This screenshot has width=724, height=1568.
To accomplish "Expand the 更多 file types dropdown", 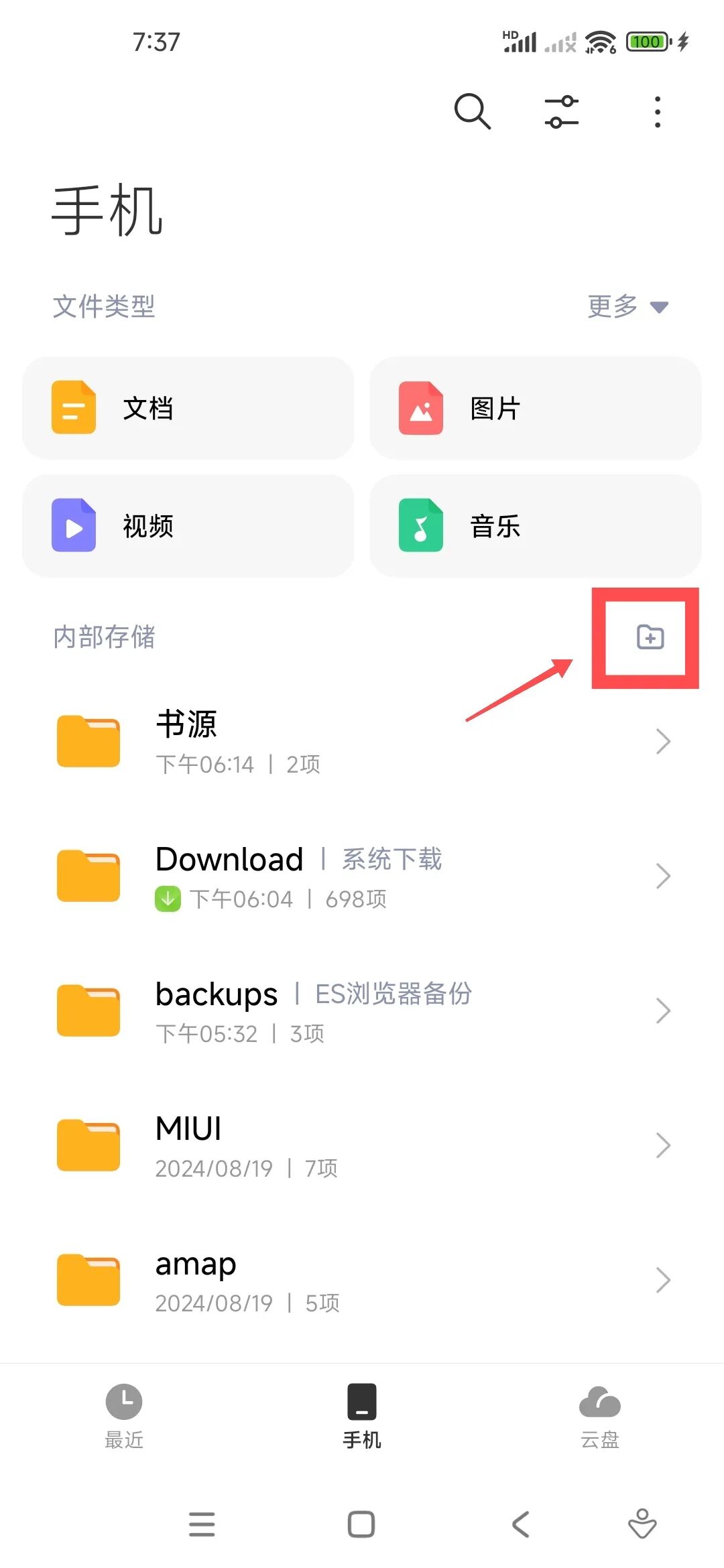I will (627, 307).
